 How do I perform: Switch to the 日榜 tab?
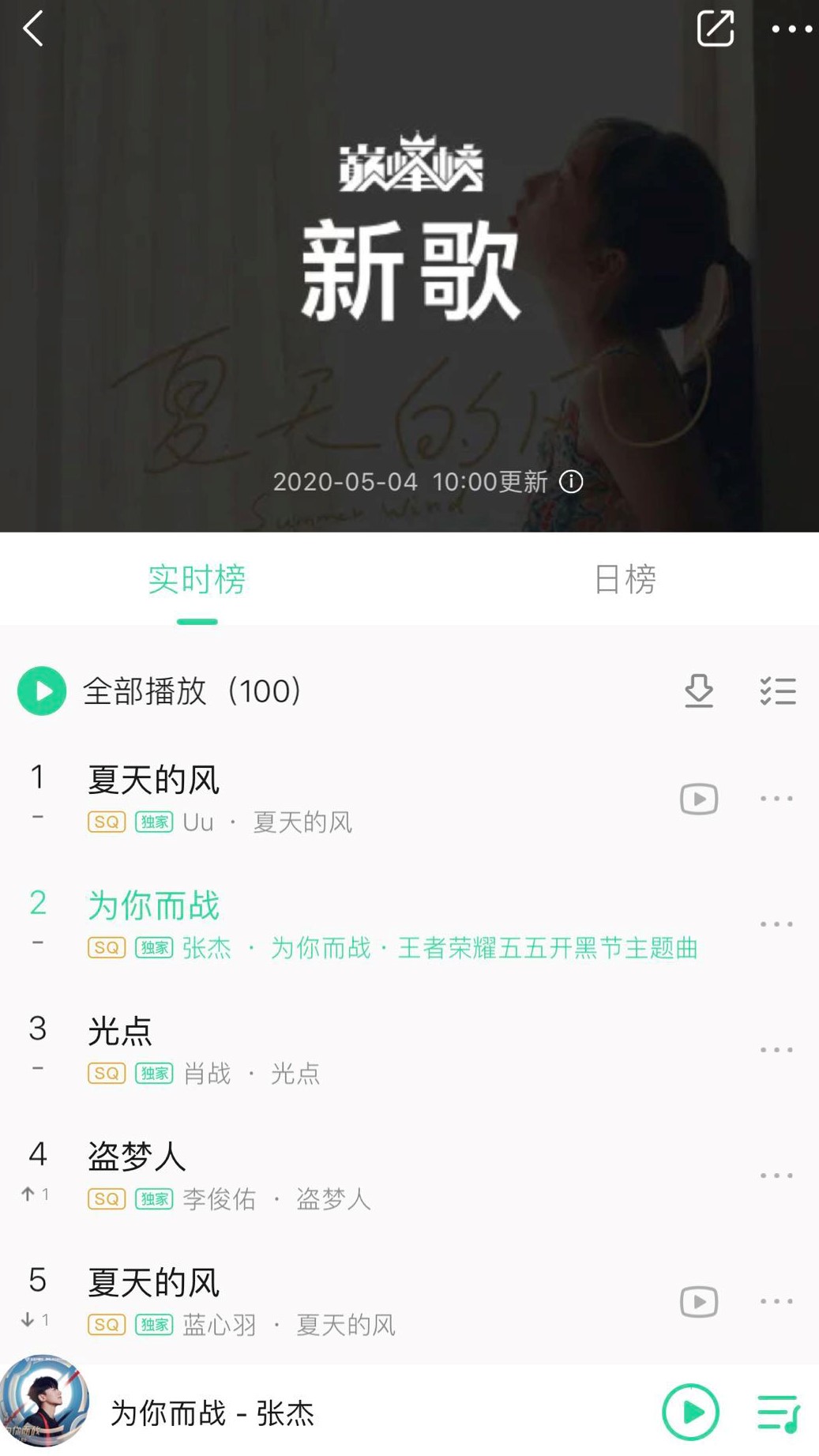624,580
